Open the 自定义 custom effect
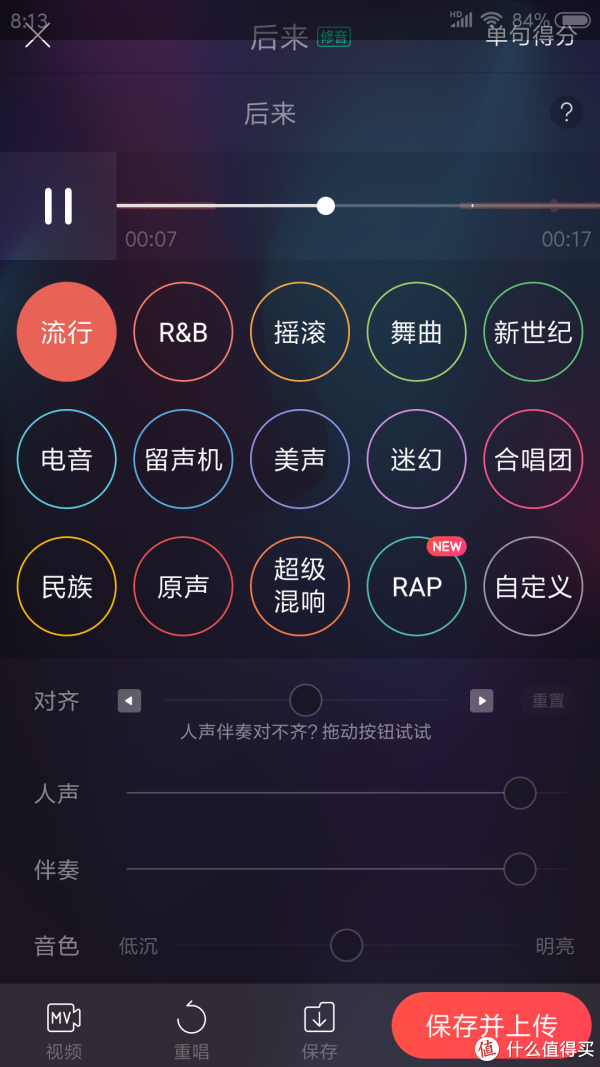 (x=533, y=587)
